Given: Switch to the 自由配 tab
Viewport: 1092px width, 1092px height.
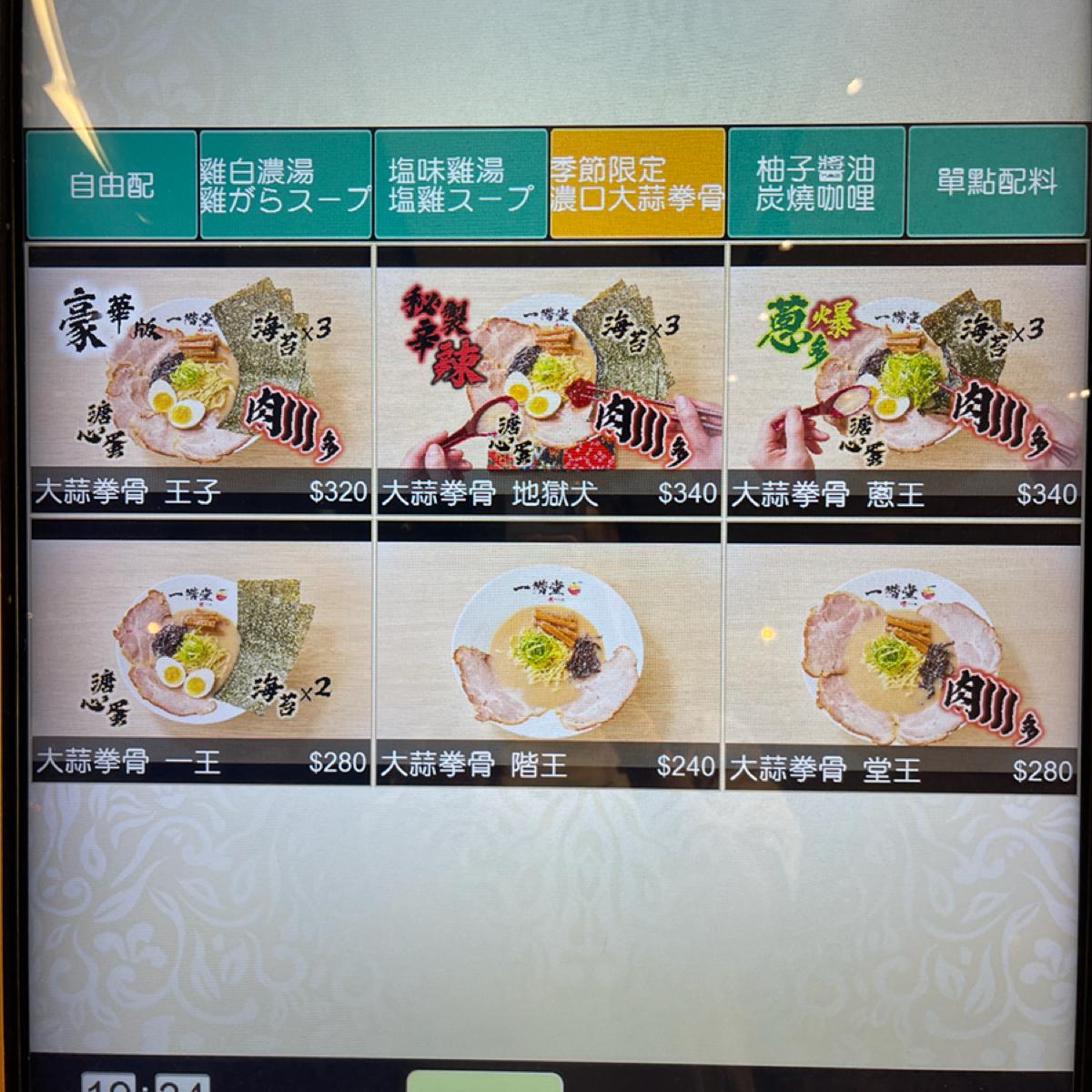Looking at the screenshot, I should 111,185.
